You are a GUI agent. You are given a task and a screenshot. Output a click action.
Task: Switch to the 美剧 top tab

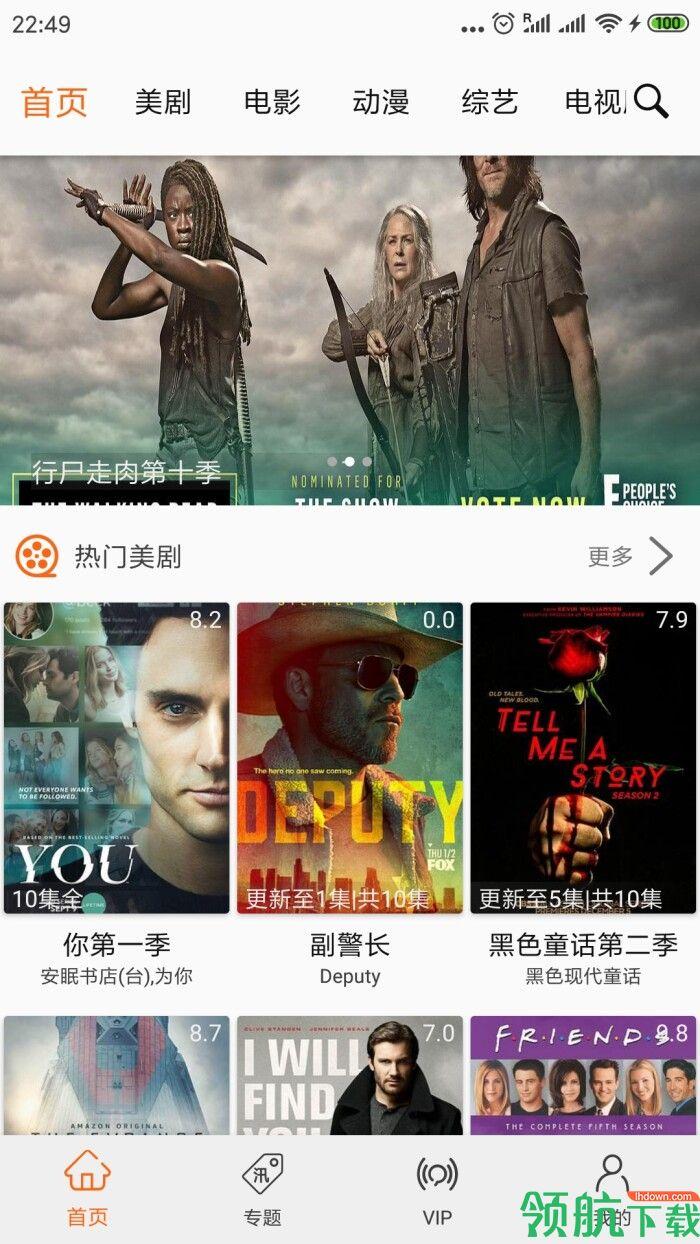[163, 102]
